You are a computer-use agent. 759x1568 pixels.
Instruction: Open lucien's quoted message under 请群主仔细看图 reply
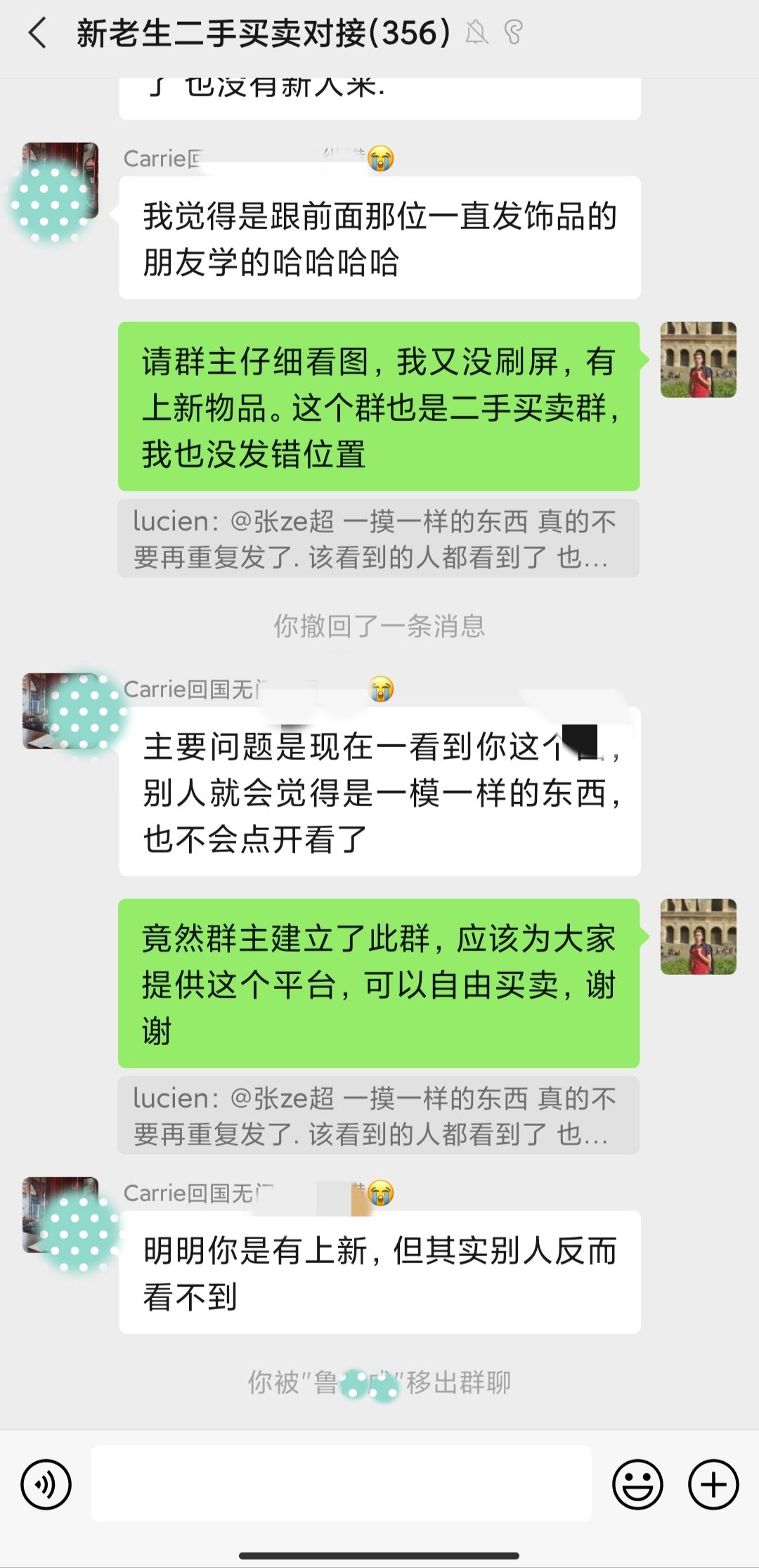click(378, 539)
